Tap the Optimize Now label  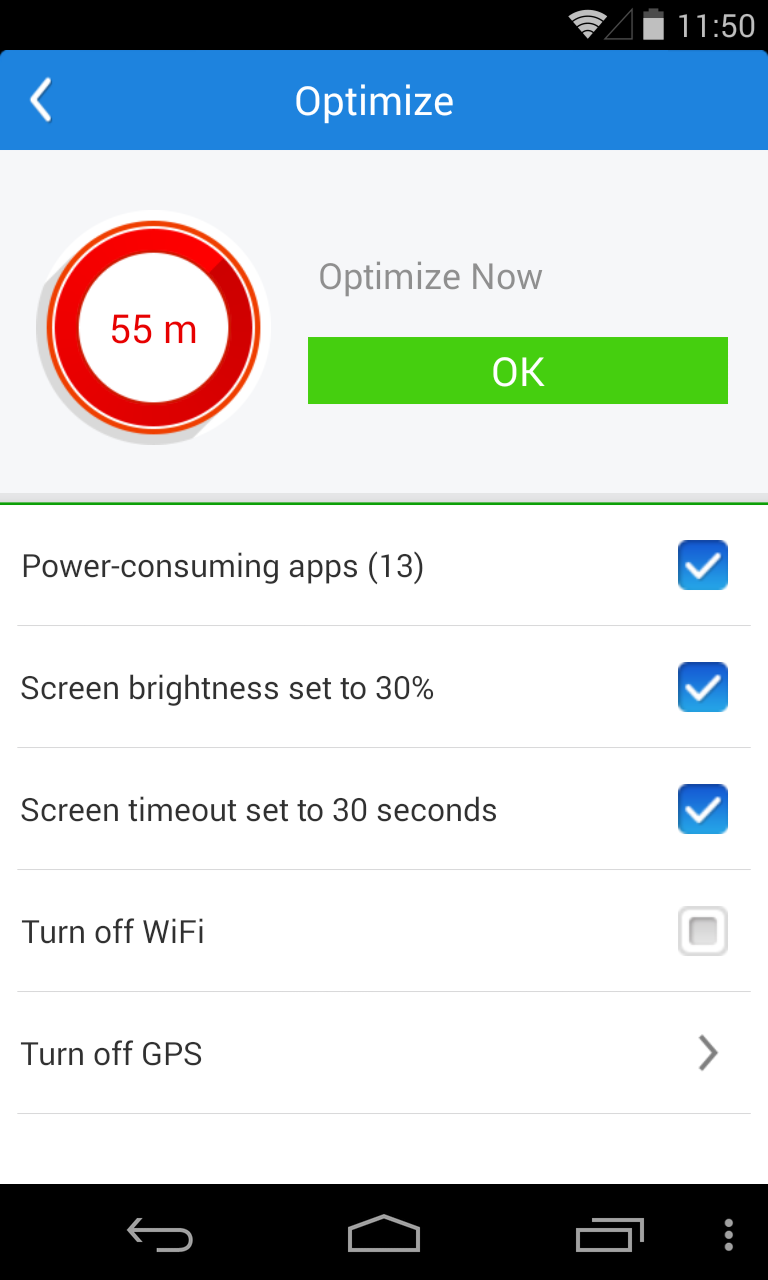tap(430, 276)
